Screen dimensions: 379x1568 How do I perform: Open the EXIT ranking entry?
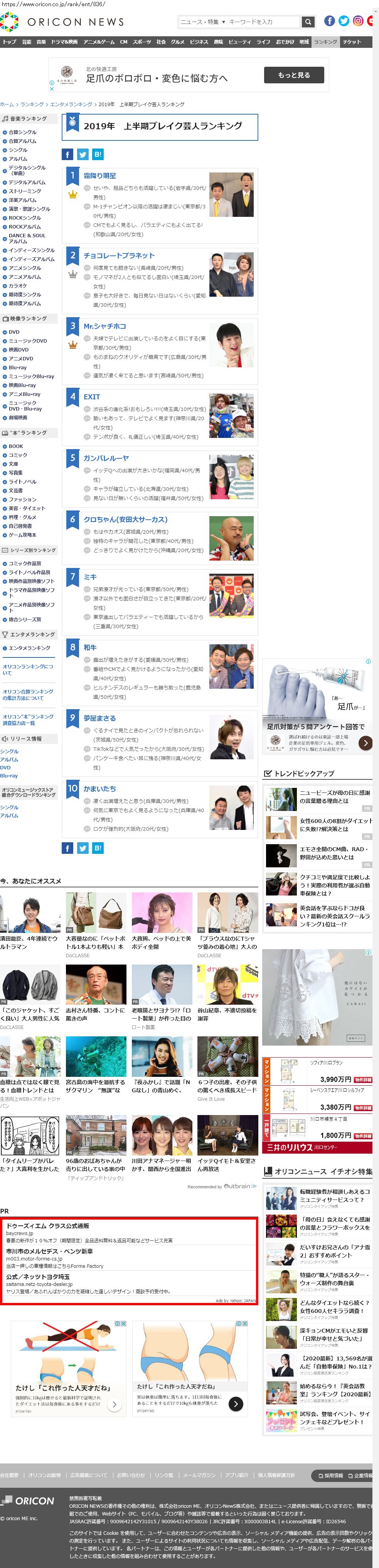click(92, 397)
